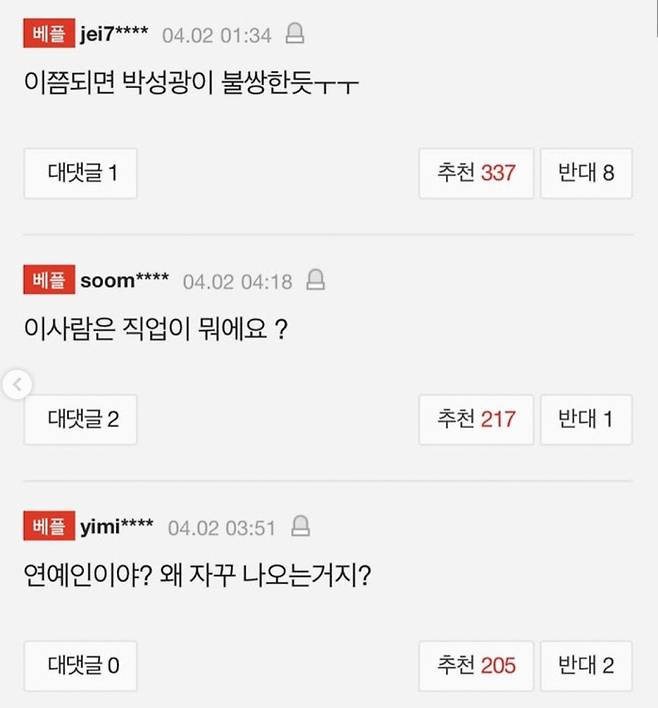The width and height of the screenshot is (658, 708).
Task: Upvote jei7's comment with 337 recommendations
Action: (476, 174)
